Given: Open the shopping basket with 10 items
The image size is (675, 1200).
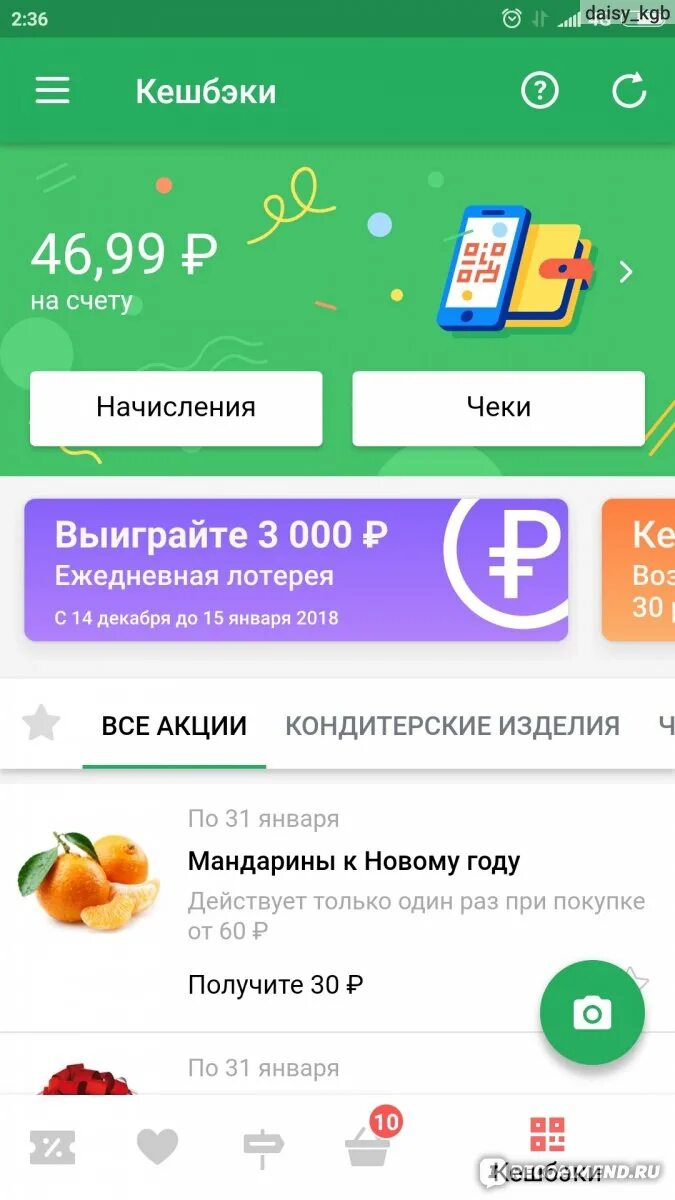Looking at the screenshot, I should (368, 1147).
